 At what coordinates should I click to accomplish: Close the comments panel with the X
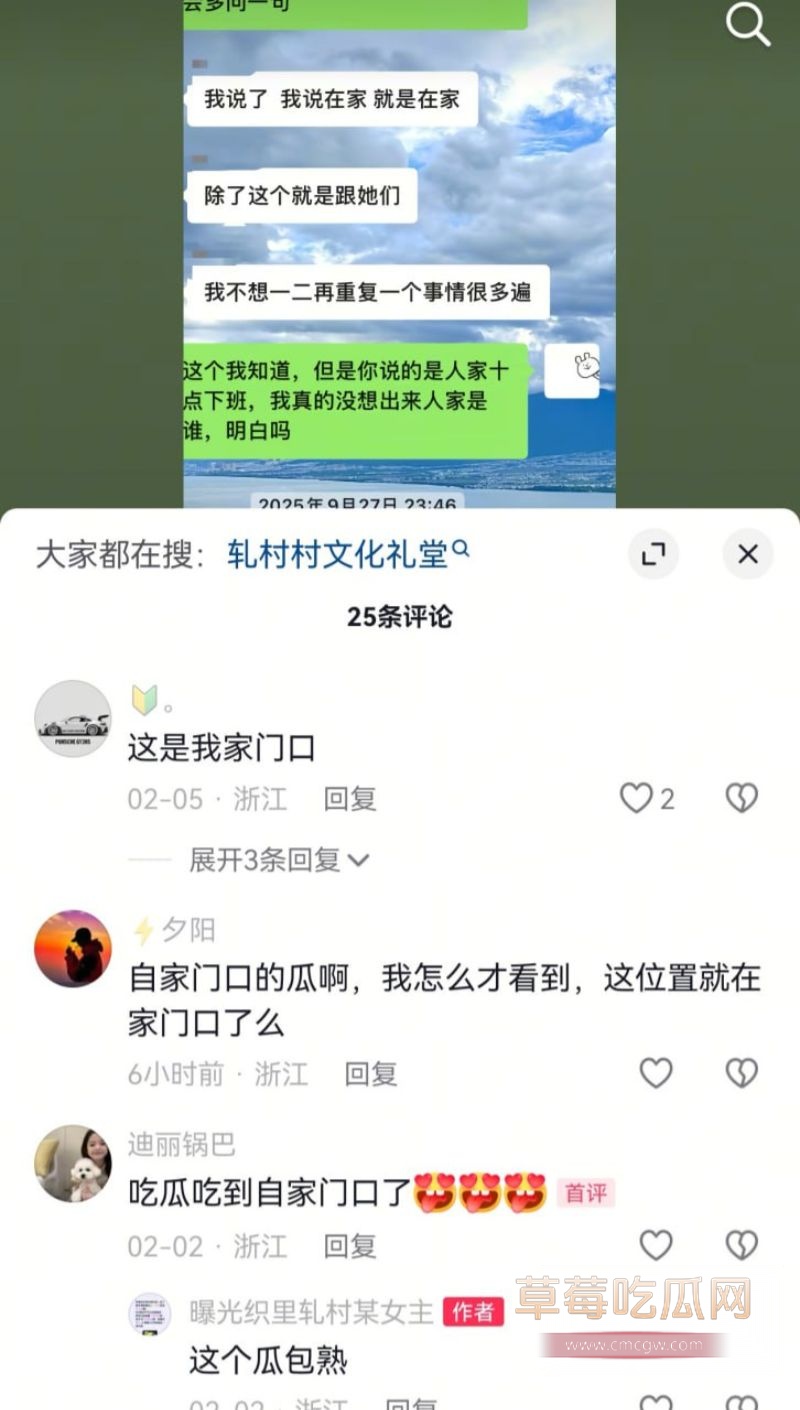[x=748, y=554]
